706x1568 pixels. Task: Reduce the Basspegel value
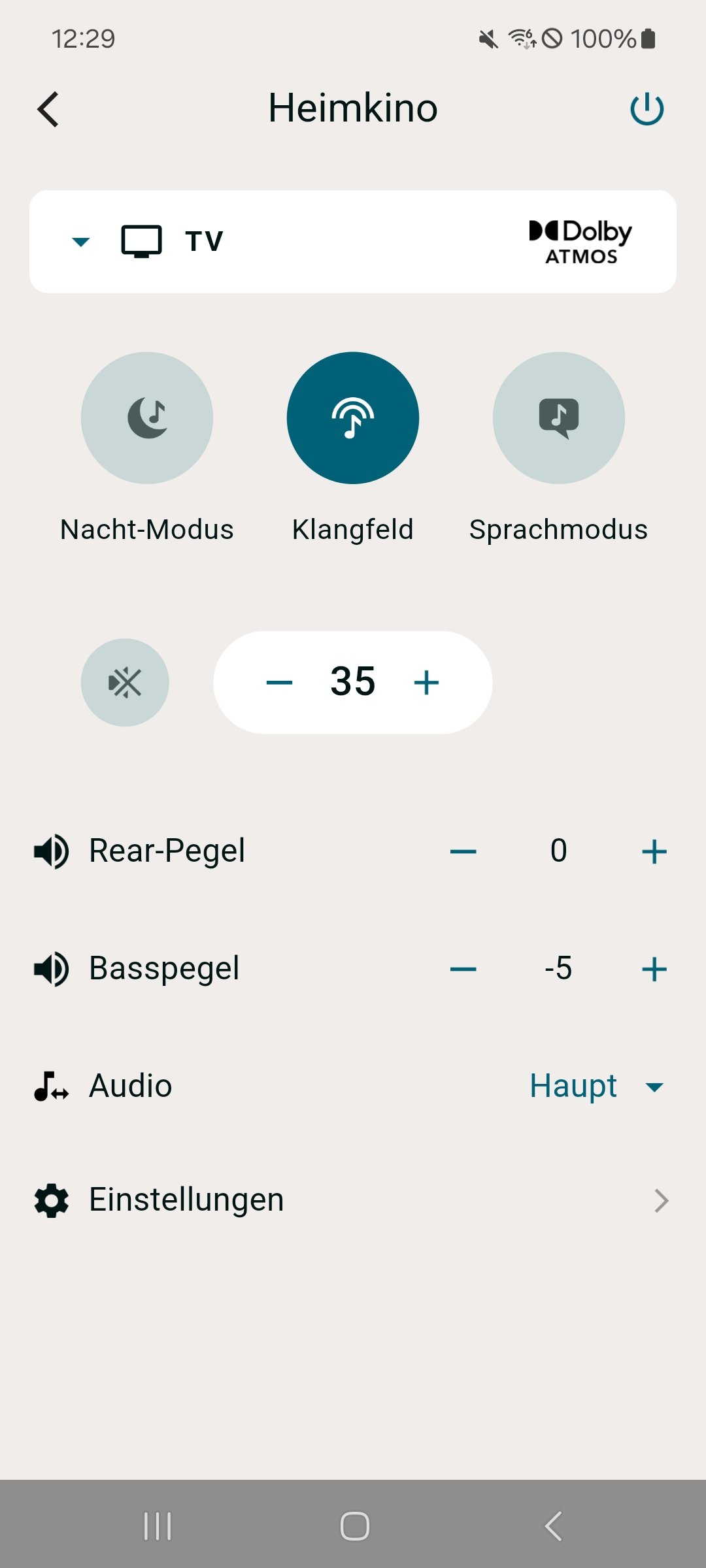[x=463, y=969]
